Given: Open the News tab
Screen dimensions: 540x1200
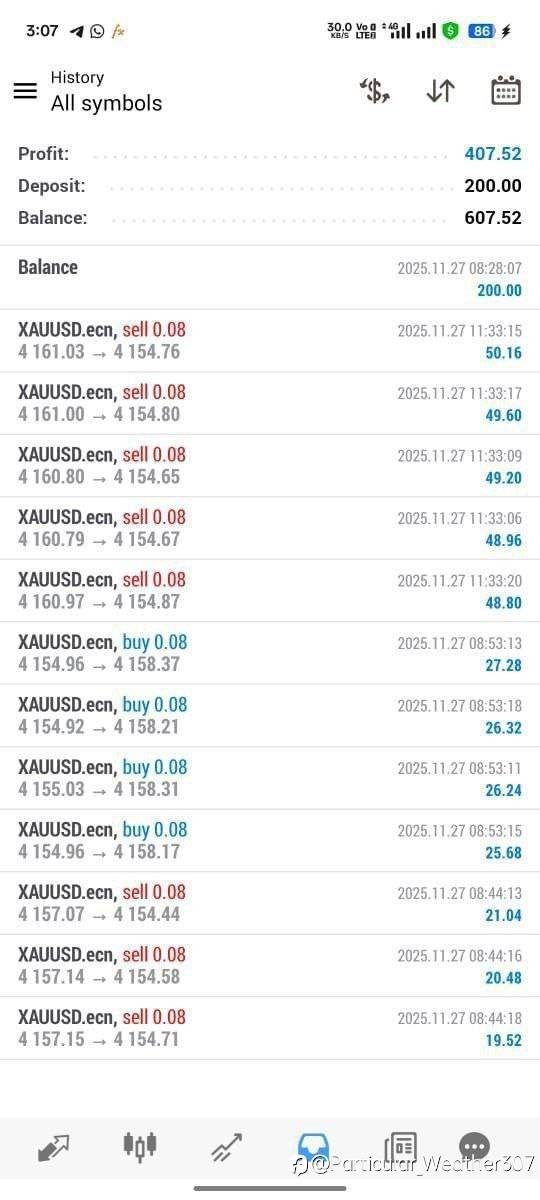Looking at the screenshot, I should (x=400, y=1148).
